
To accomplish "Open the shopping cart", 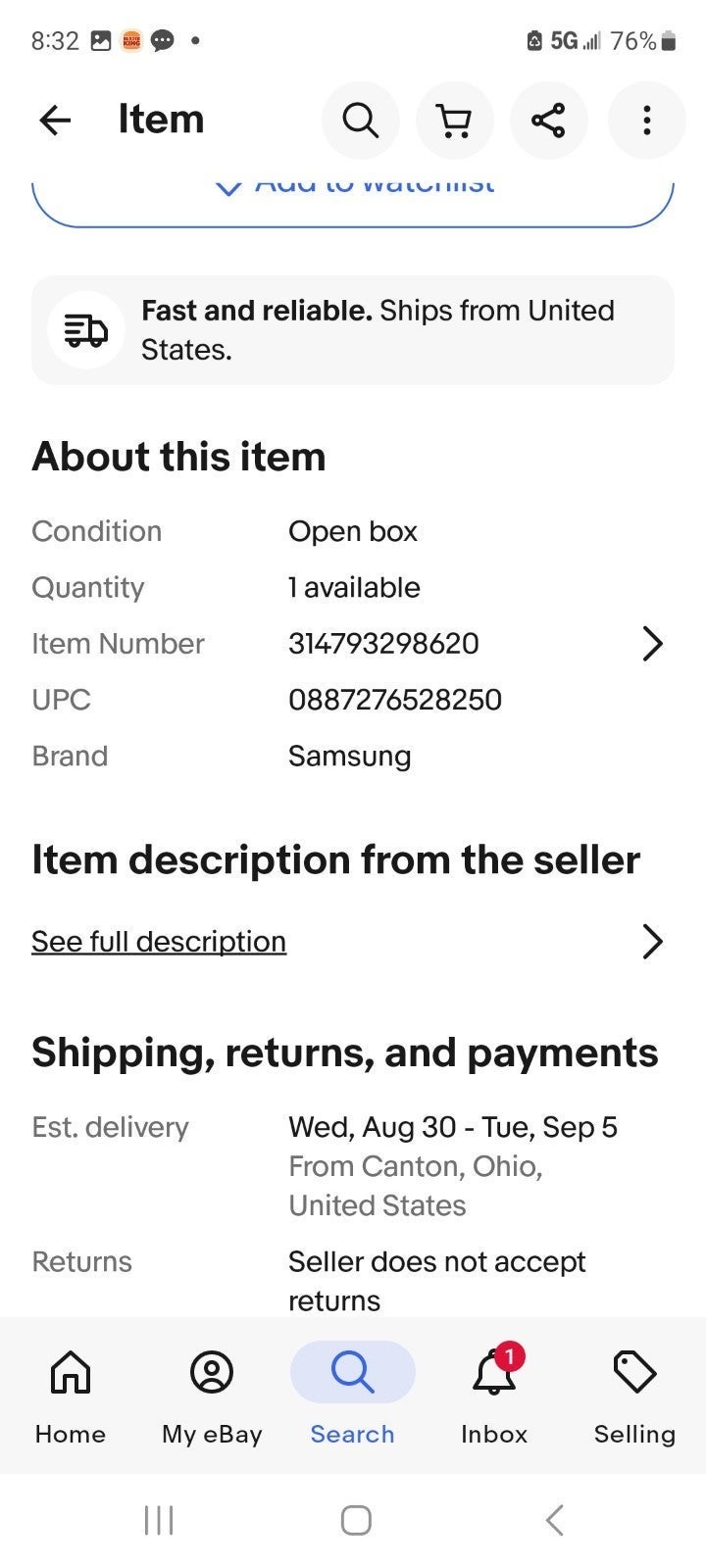I will (454, 121).
